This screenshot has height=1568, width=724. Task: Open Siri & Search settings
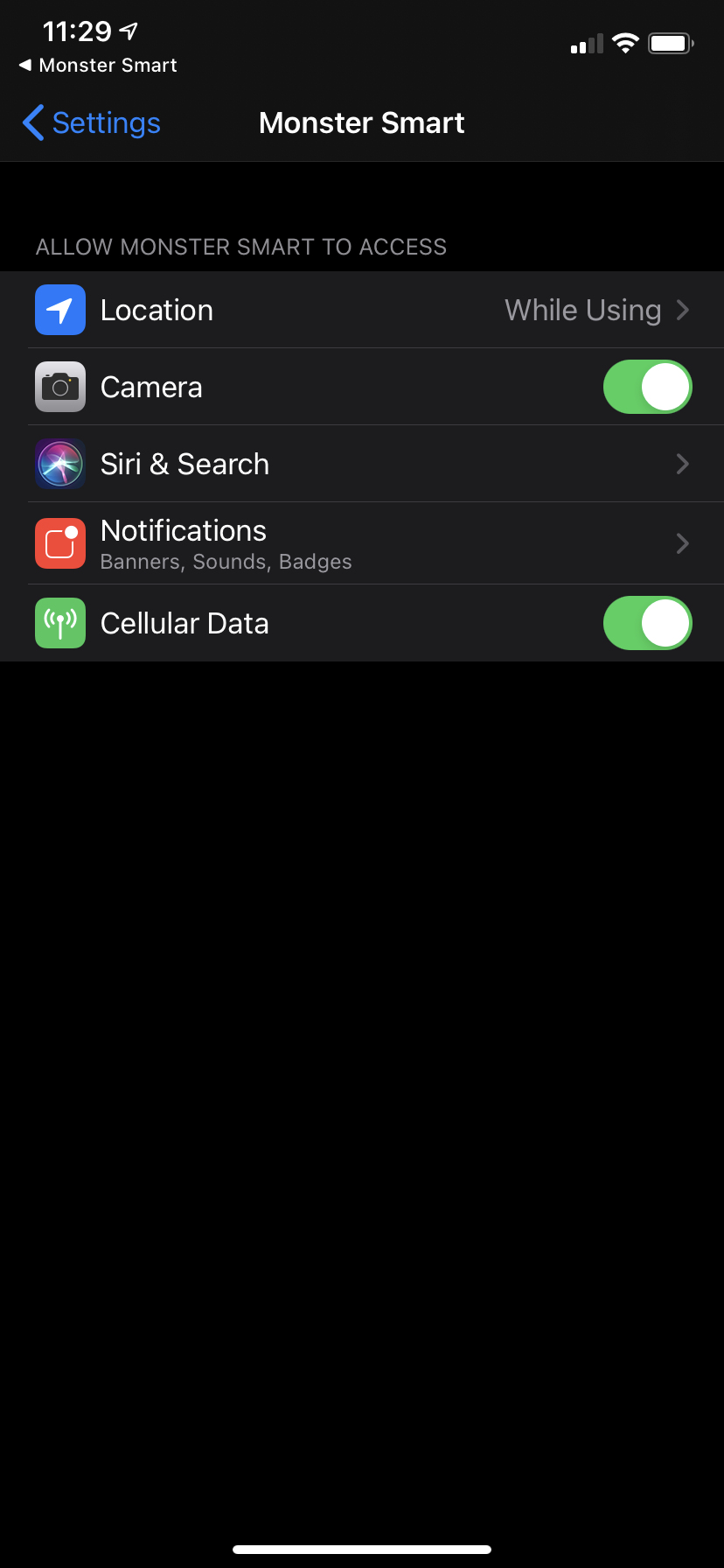click(362, 464)
